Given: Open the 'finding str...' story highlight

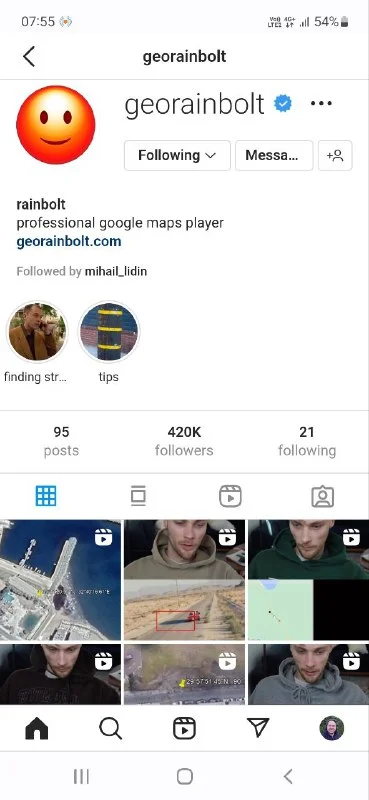Looking at the screenshot, I should (x=37, y=331).
